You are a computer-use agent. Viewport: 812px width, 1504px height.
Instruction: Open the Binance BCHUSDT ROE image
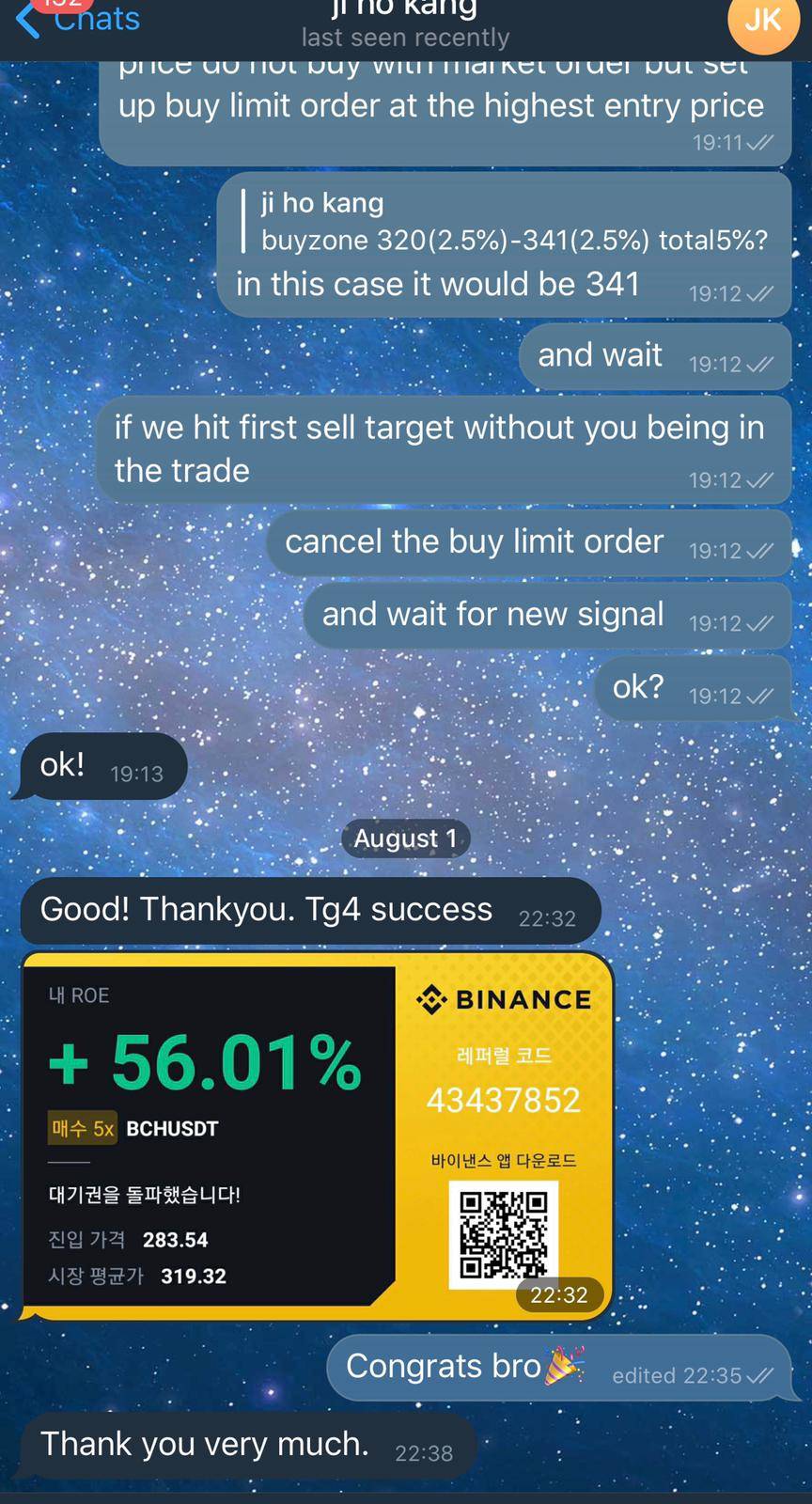pyautogui.click(x=317, y=1136)
